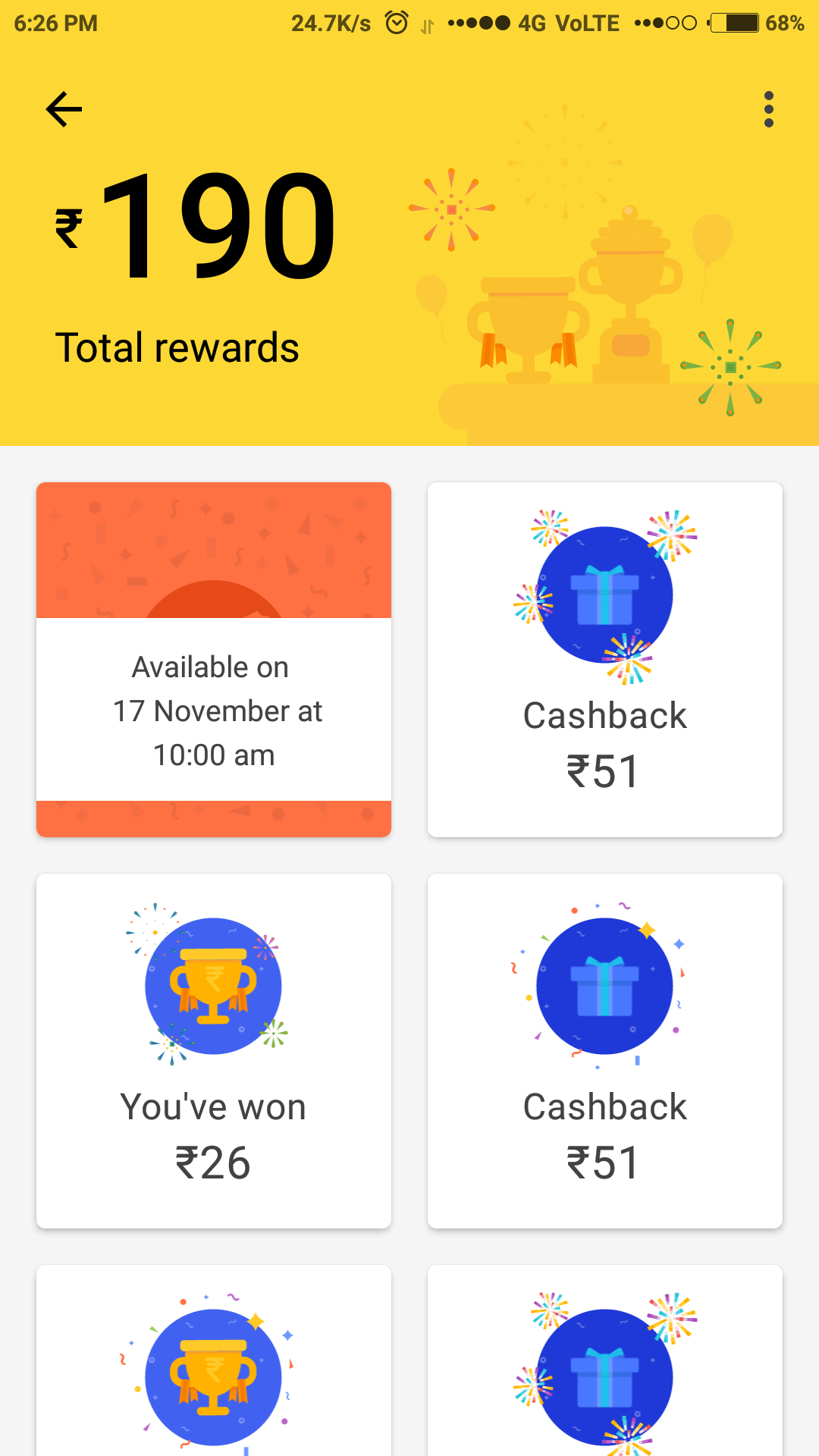Open the three-dot overflow menu
This screenshot has width=819, height=1456.
point(769,109)
